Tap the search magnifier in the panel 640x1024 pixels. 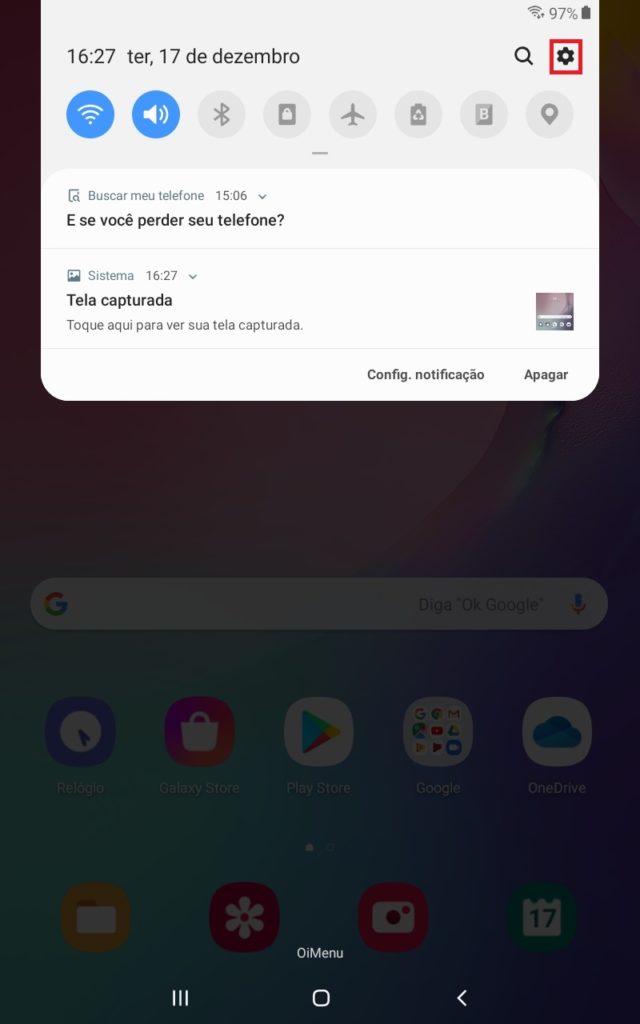tap(524, 57)
